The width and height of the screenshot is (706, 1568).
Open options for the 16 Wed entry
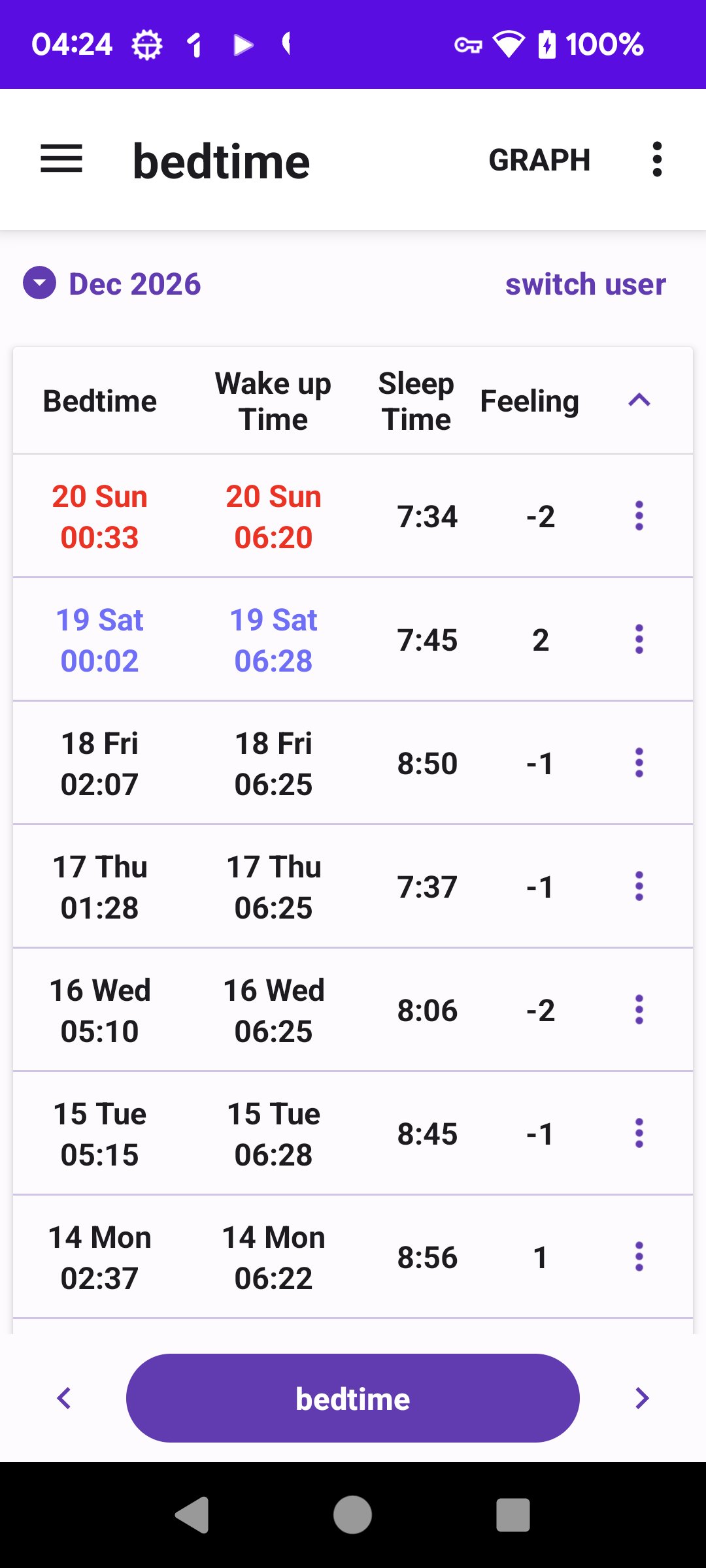point(639,1009)
